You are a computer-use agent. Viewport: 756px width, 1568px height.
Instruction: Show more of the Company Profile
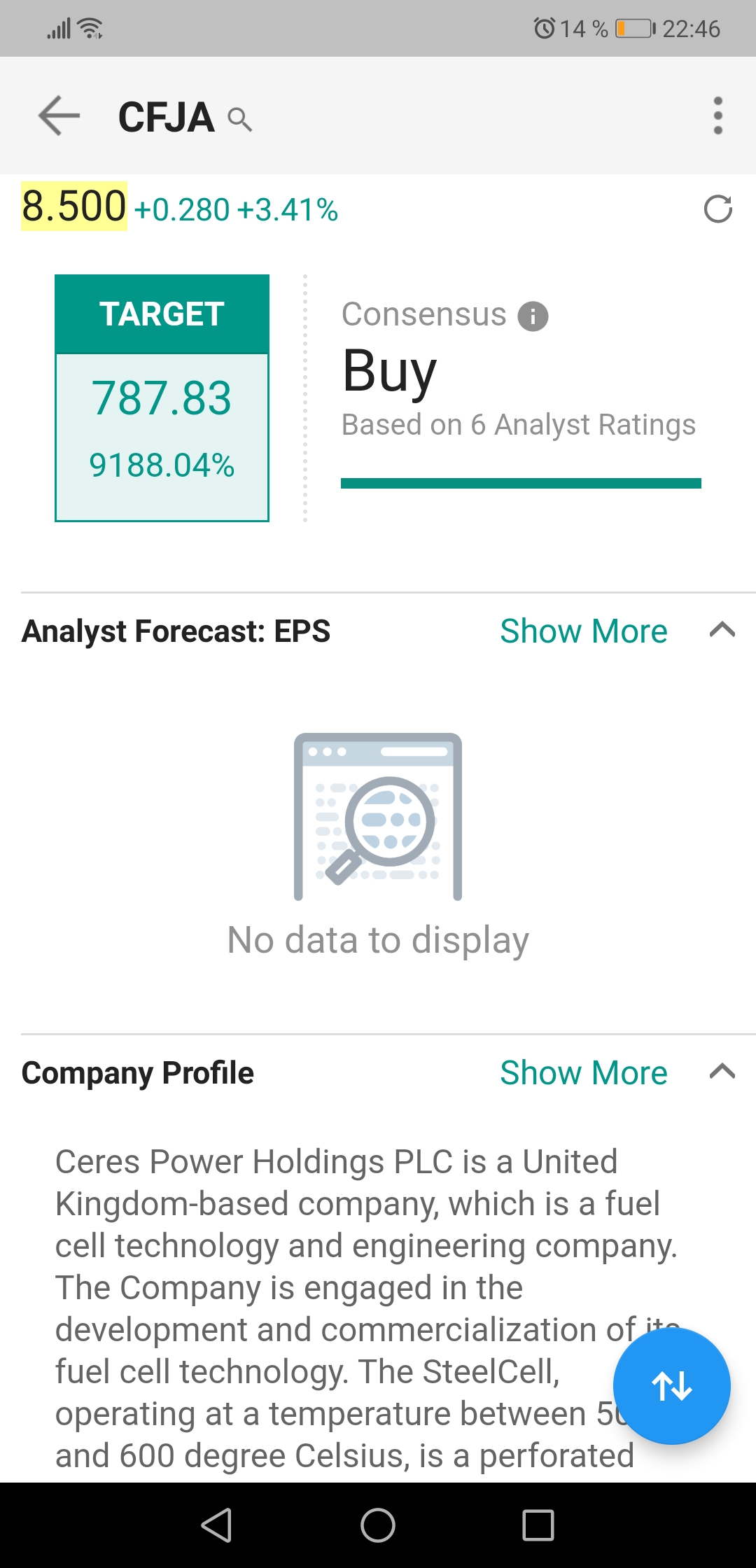(x=584, y=1073)
